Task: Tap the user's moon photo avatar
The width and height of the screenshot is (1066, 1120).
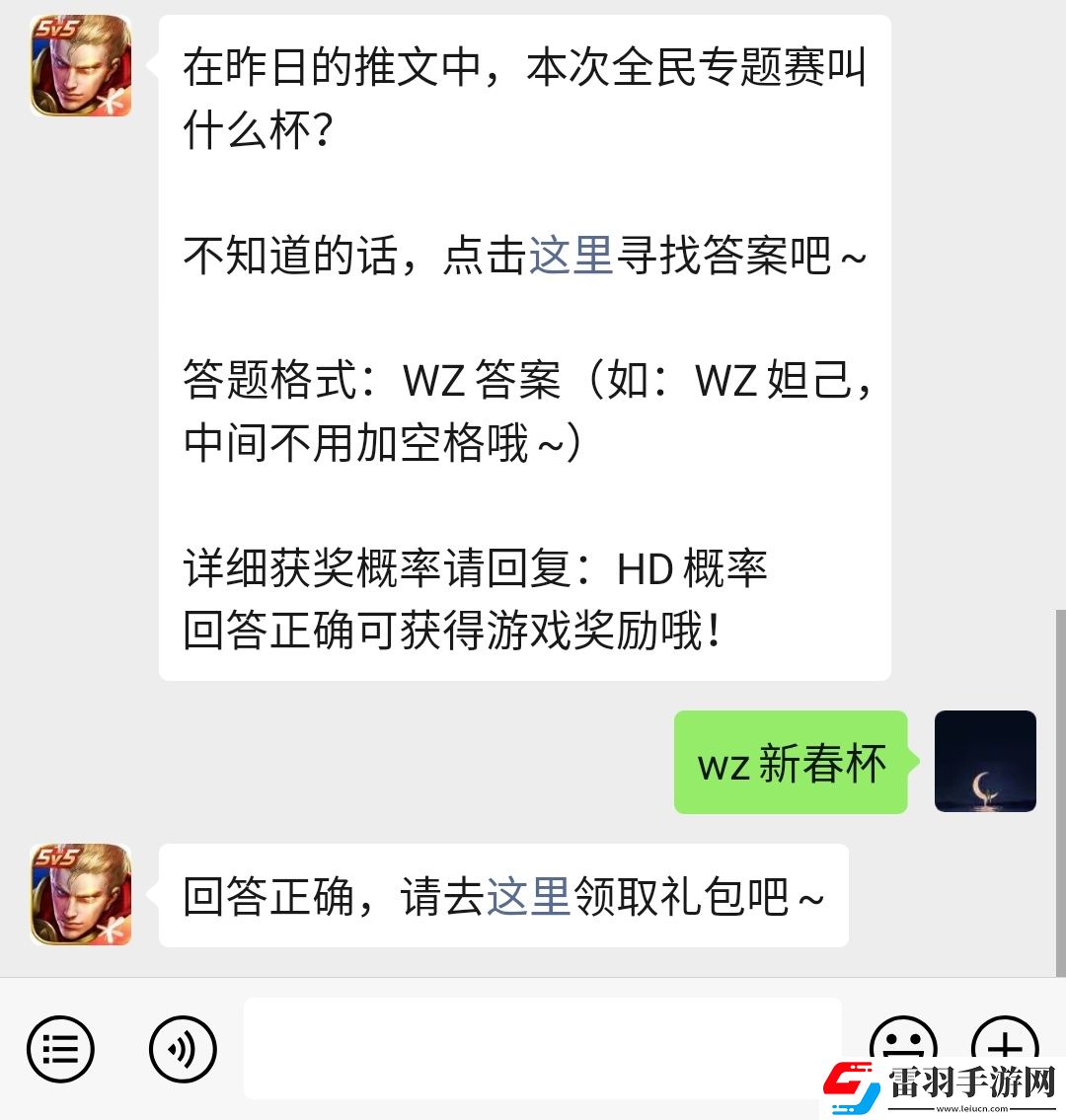Action: [985, 761]
